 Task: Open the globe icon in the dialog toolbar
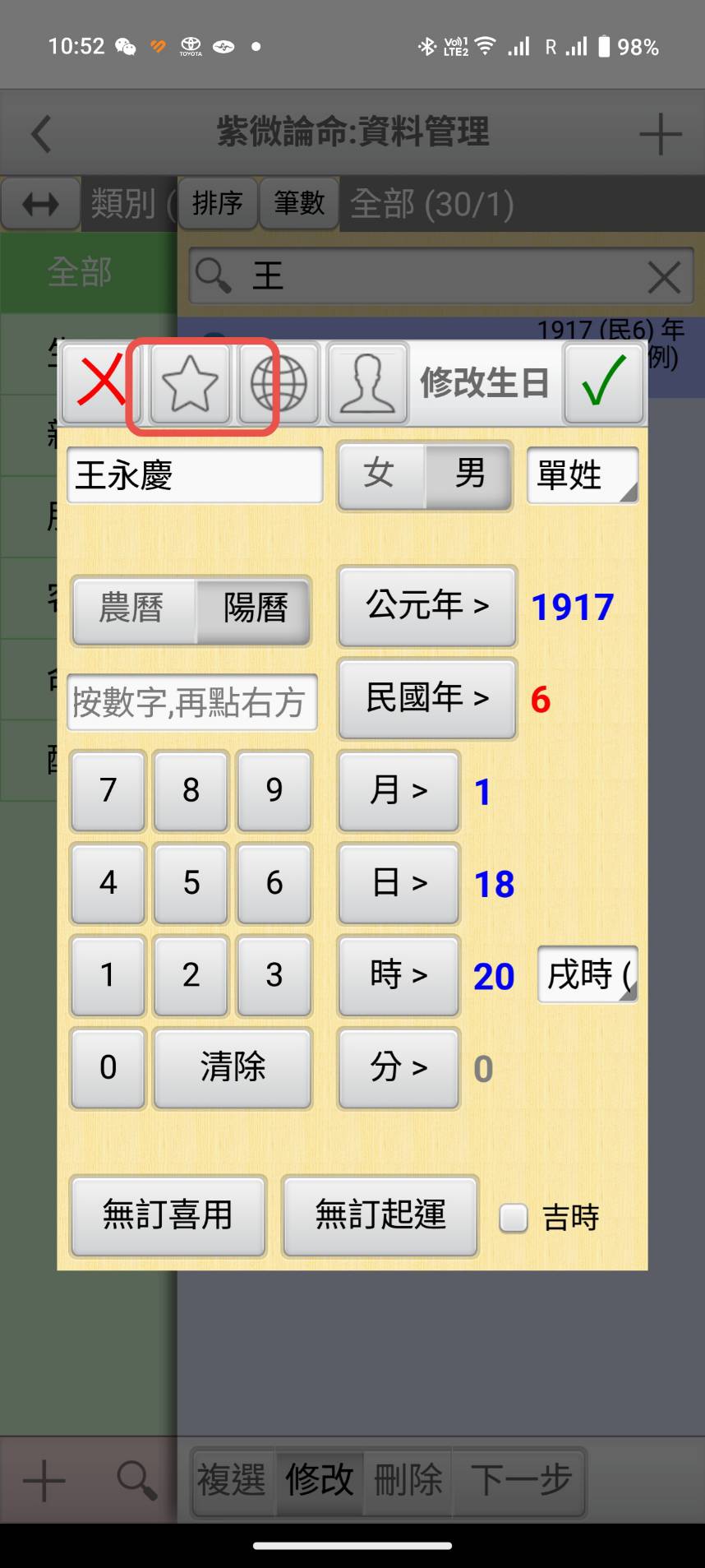point(279,384)
